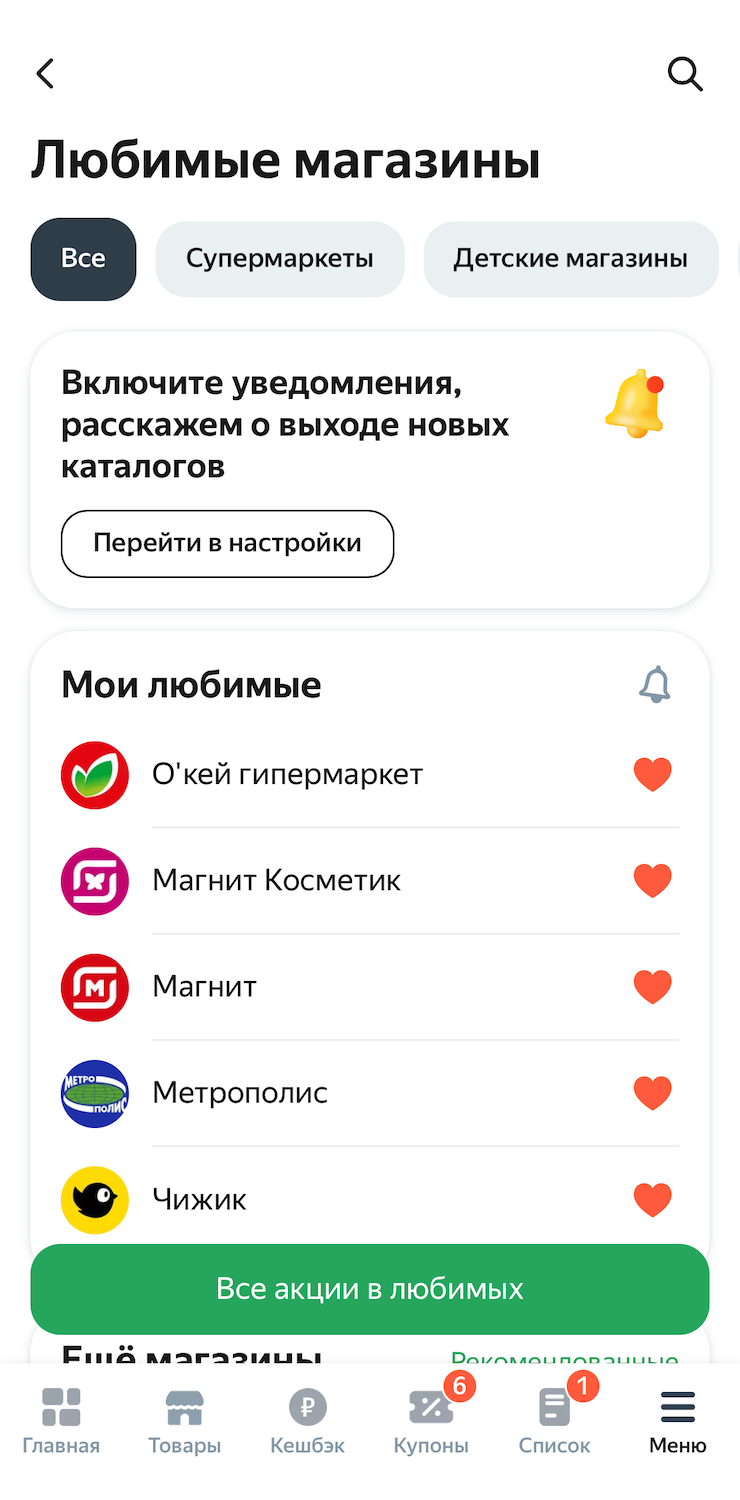Image resolution: width=740 pixels, height=1500 pixels.
Task: Unlike Магнит Косметик with its heart
Action: [x=653, y=881]
